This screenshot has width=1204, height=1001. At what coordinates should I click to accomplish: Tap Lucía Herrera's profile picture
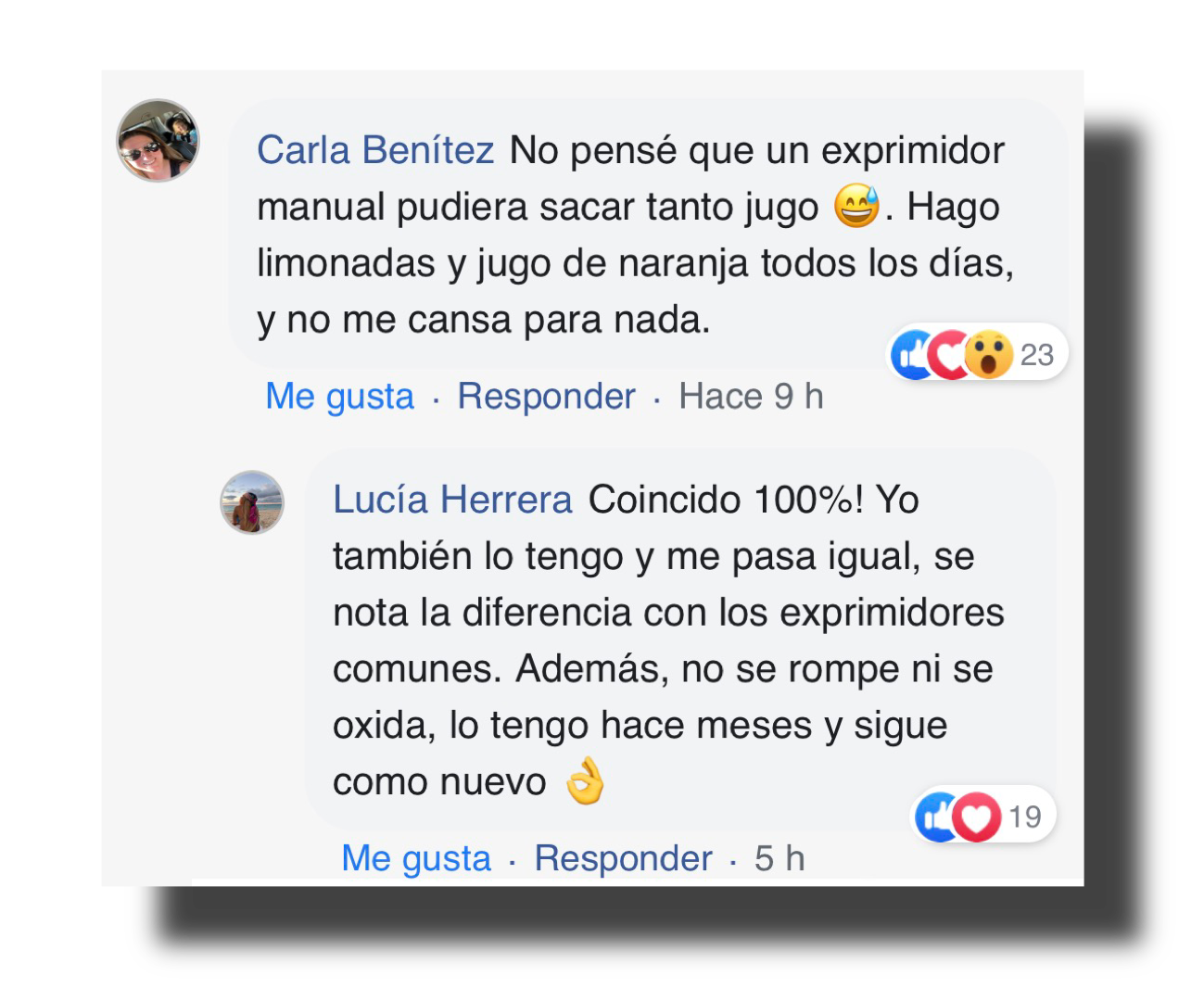pyautogui.click(x=252, y=502)
